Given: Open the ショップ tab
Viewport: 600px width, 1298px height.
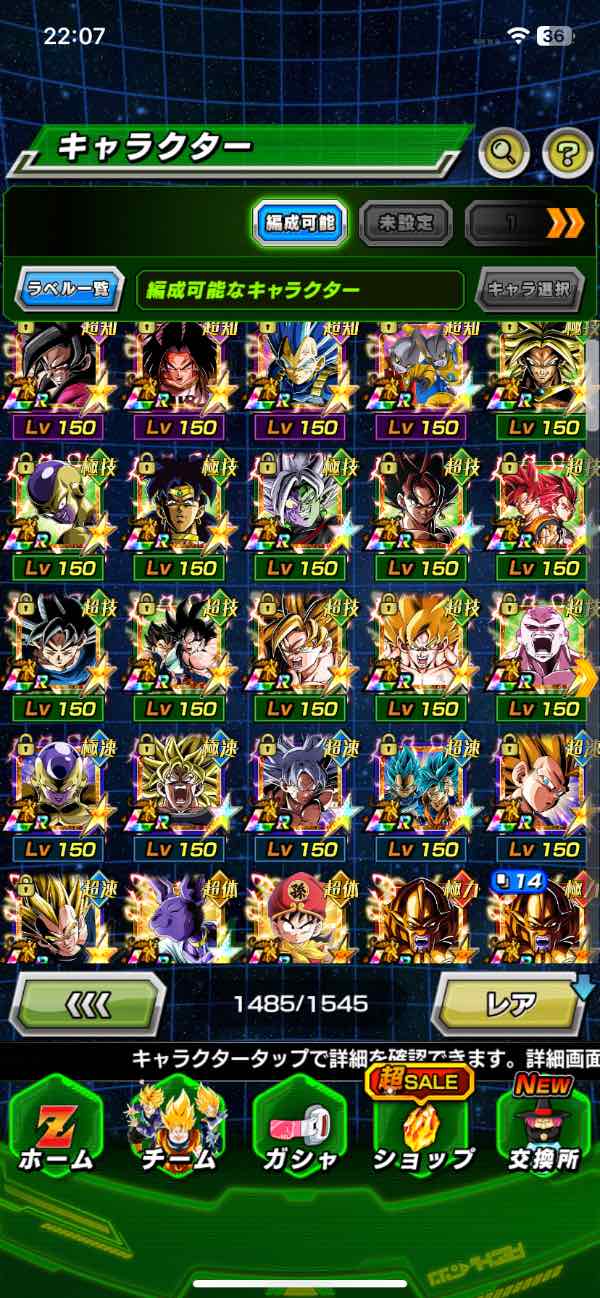Looking at the screenshot, I should [x=422, y=1130].
